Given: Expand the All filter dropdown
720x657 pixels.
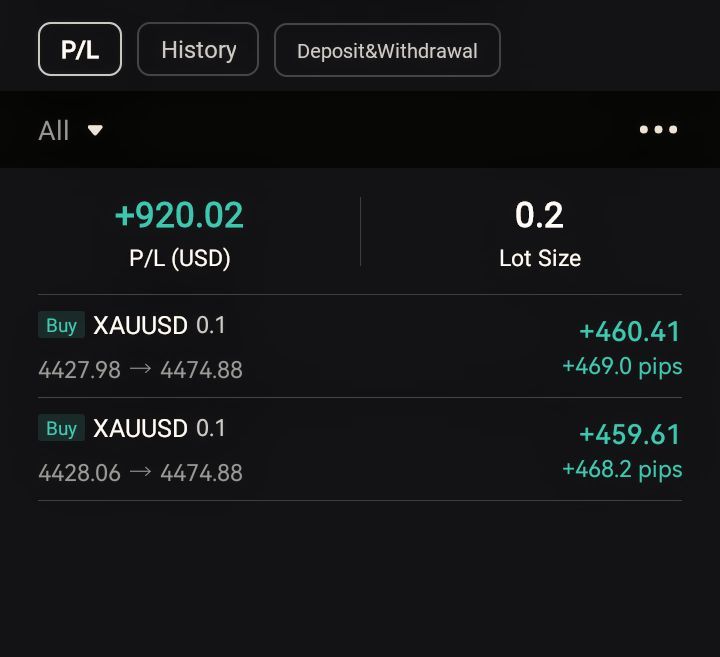Looking at the screenshot, I should click(x=70, y=130).
